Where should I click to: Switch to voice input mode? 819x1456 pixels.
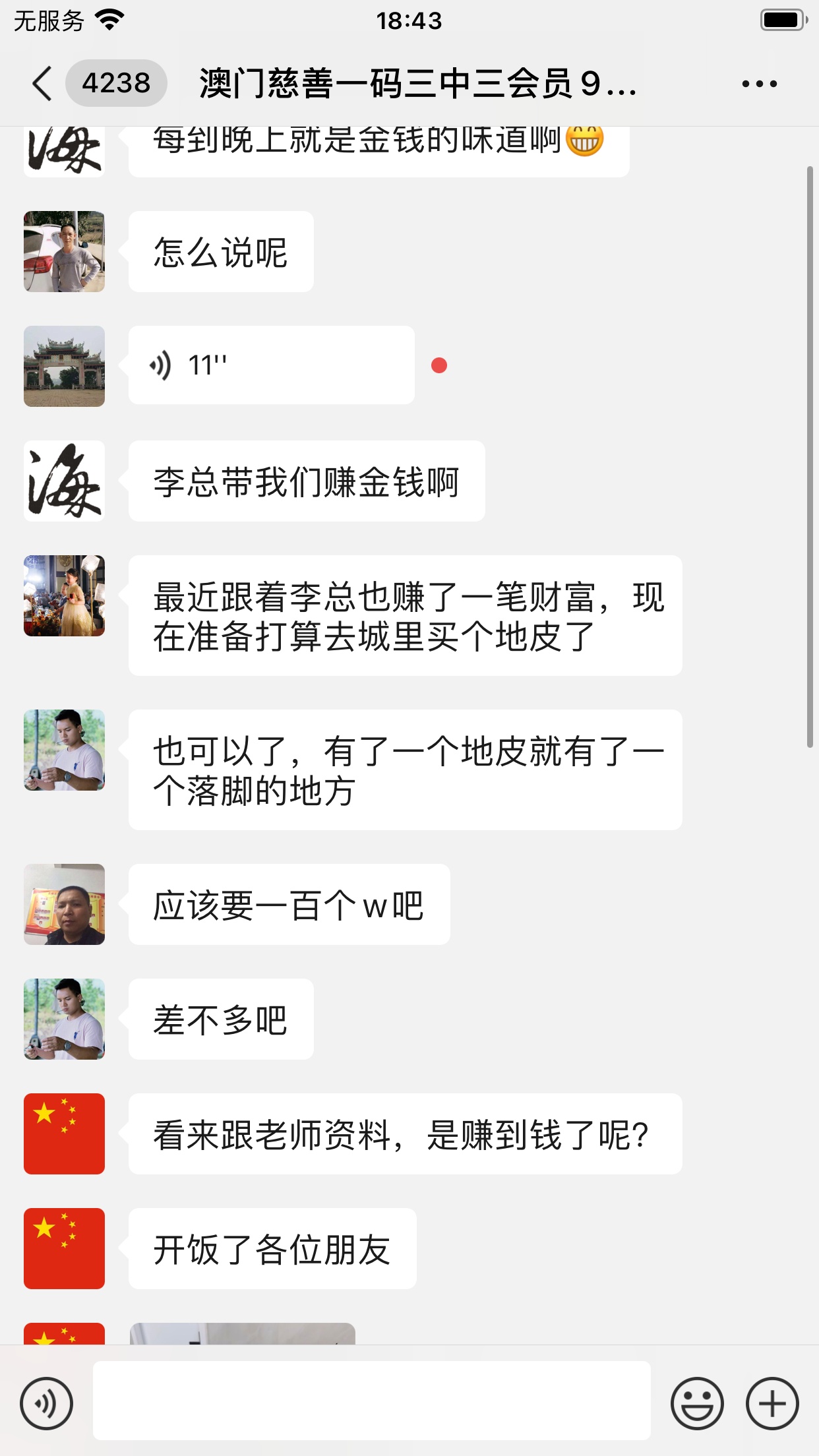click(46, 1403)
